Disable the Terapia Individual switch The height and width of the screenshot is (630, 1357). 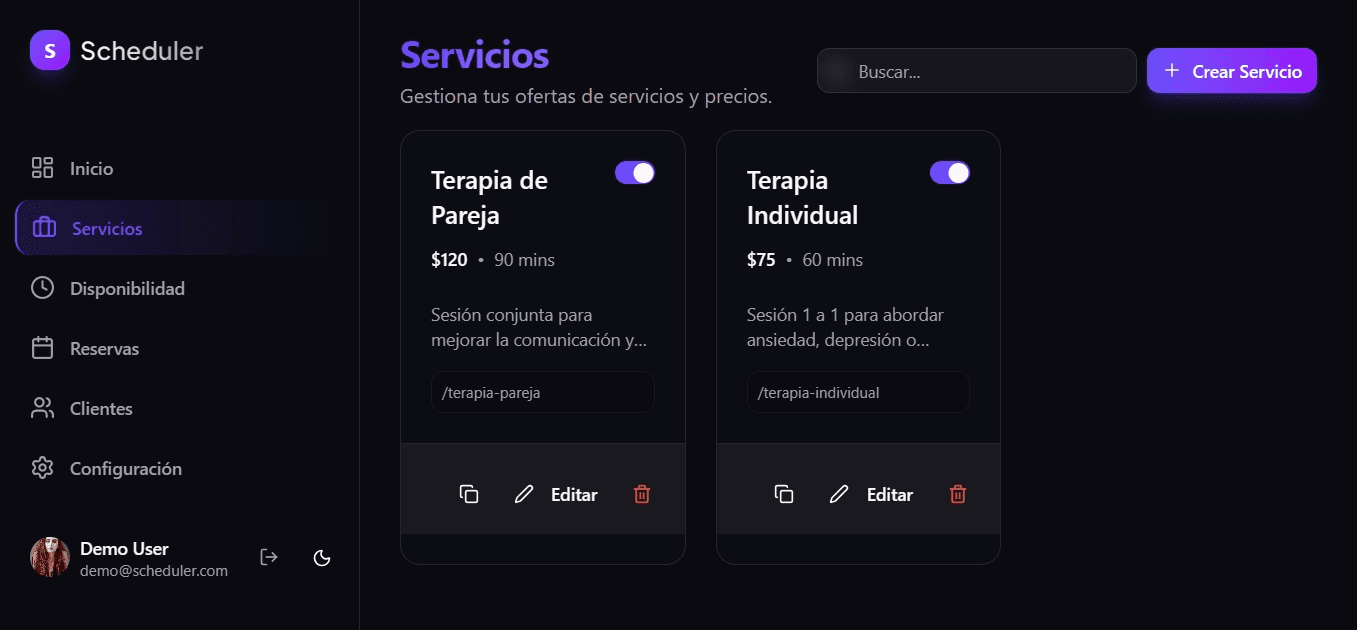click(x=950, y=173)
